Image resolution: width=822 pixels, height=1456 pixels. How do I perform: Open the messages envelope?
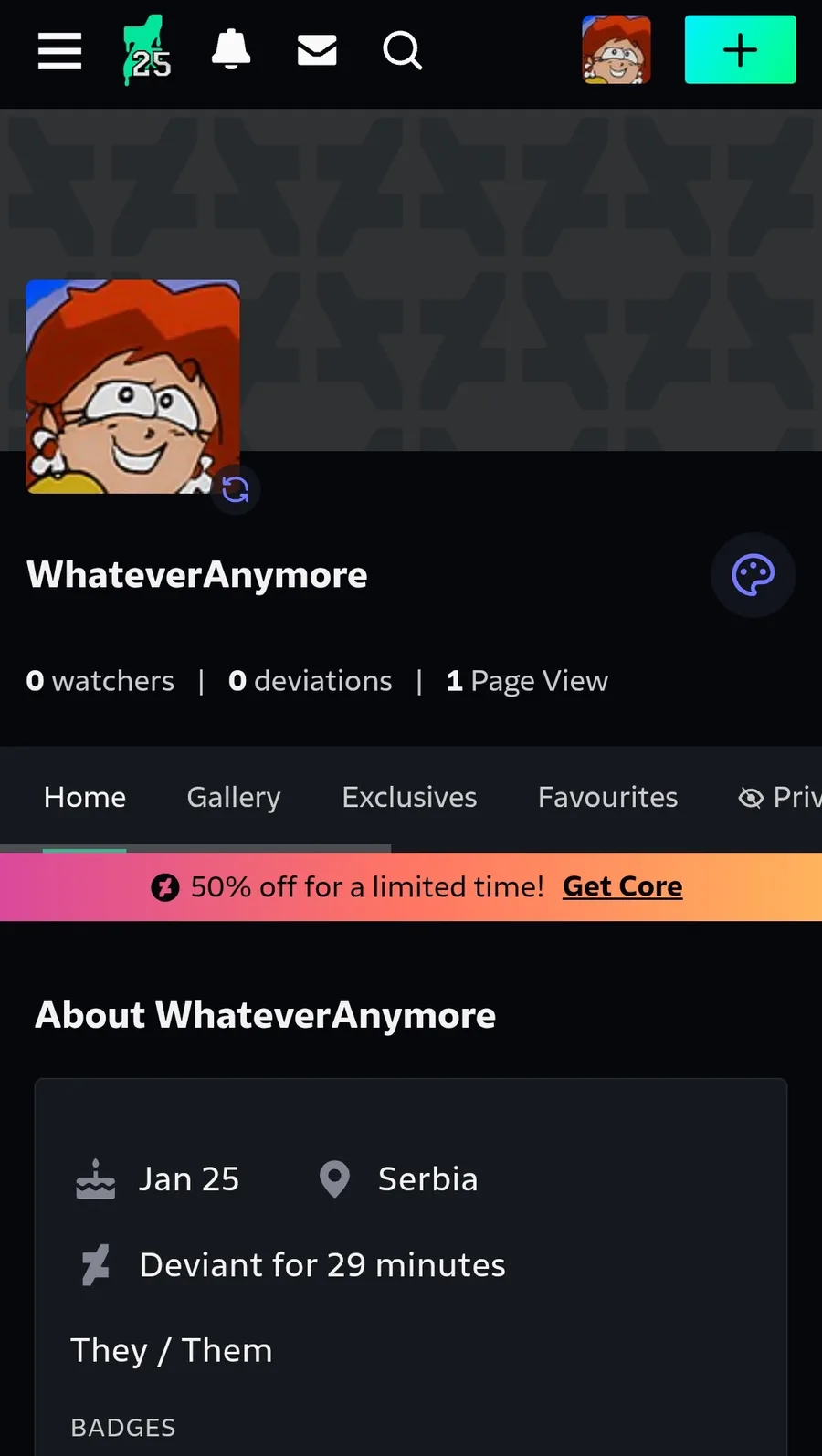(x=317, y=51)
